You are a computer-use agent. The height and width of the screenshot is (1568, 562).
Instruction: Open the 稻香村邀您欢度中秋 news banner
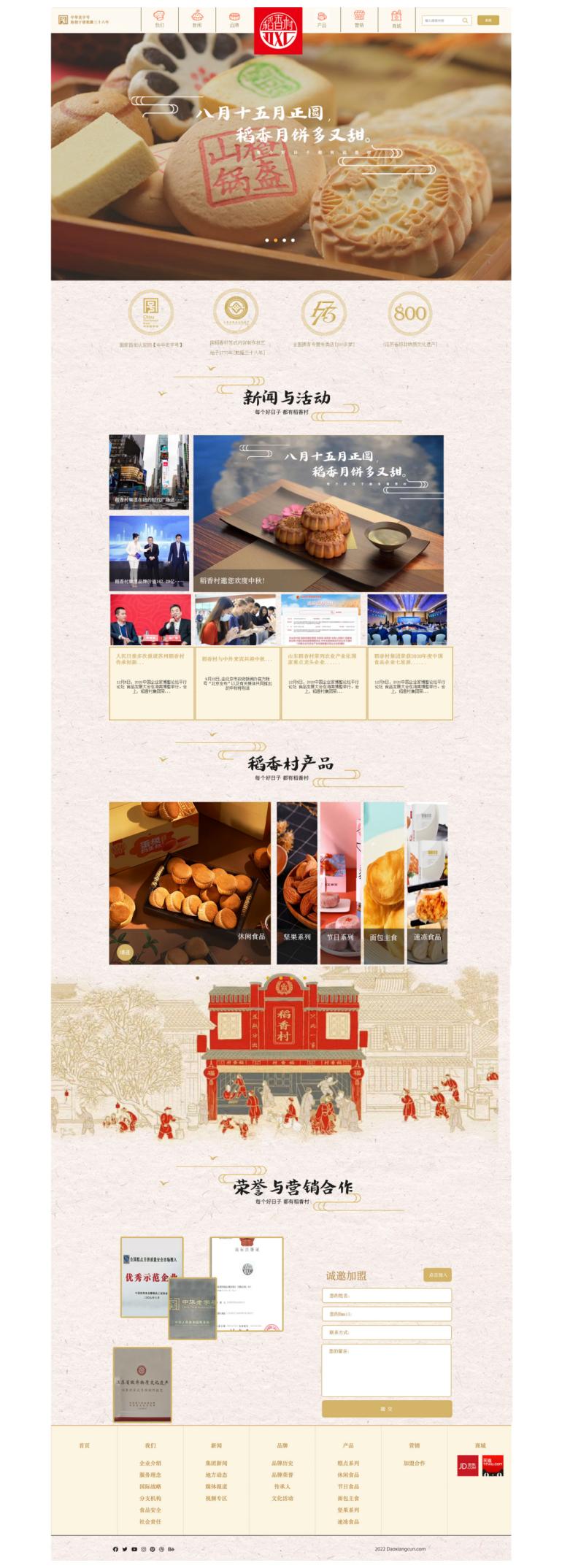click(x=318, y=512)
